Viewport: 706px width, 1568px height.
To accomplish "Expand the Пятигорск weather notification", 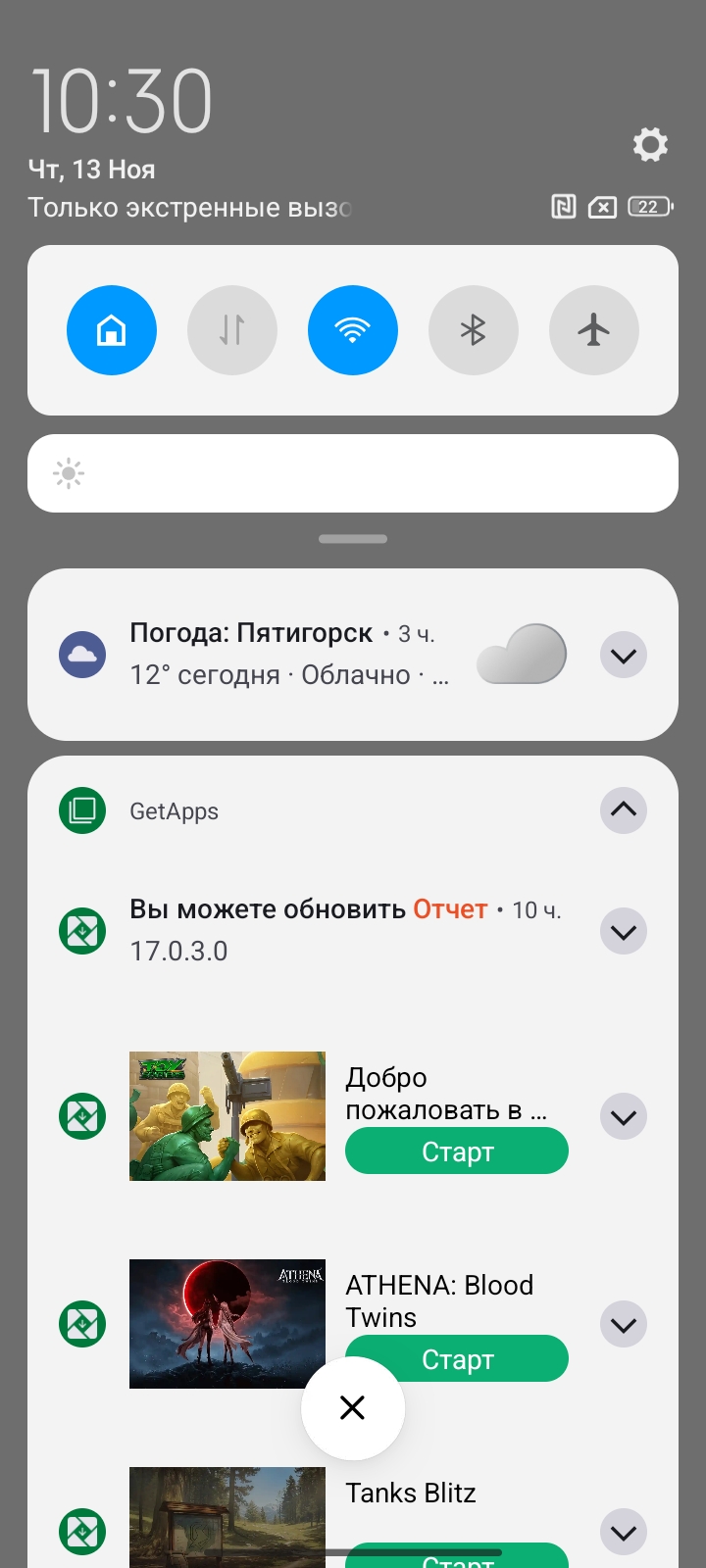I will coord(624,655).
